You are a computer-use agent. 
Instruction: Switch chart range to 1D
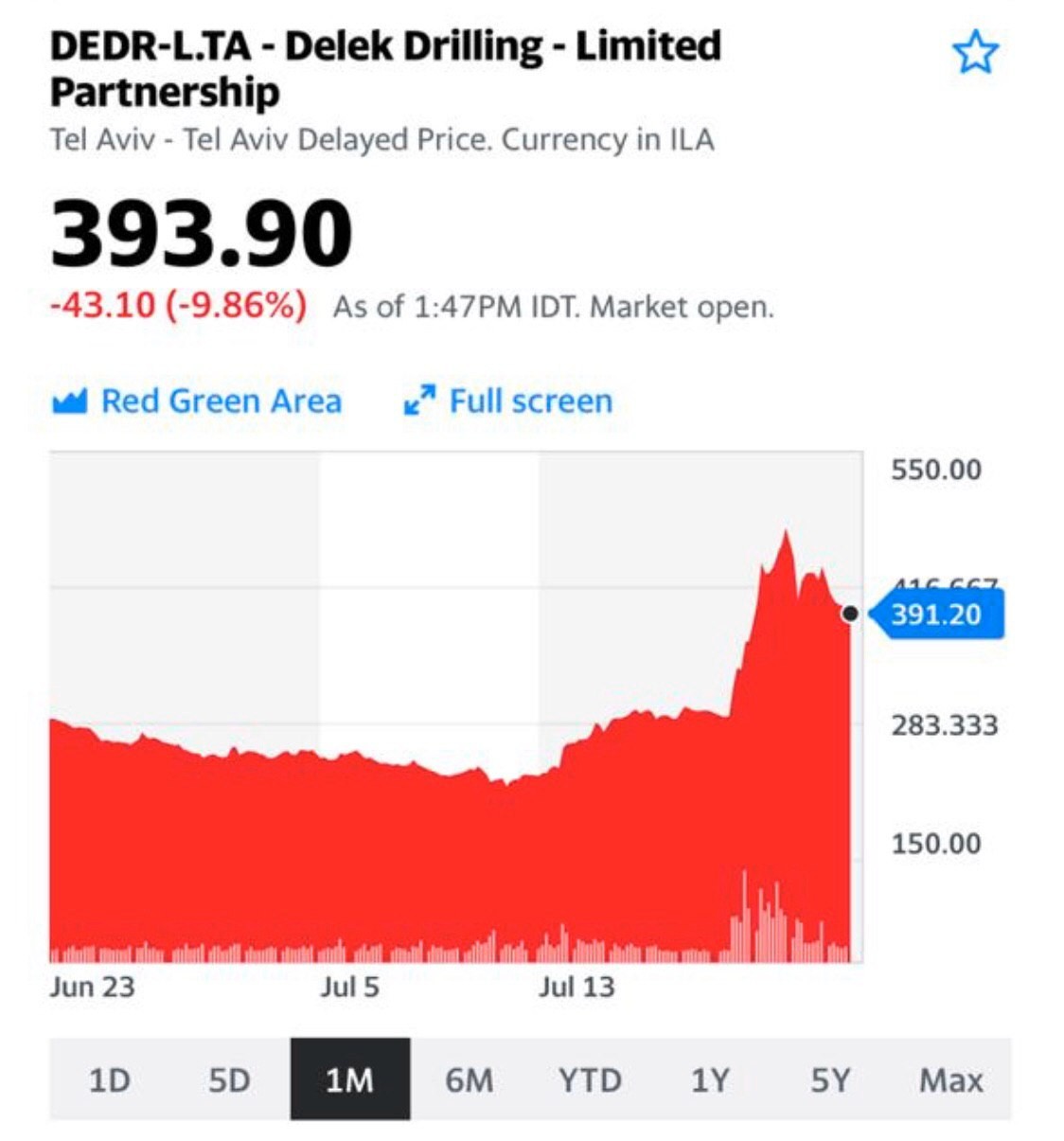click(x=109, y=1079)
